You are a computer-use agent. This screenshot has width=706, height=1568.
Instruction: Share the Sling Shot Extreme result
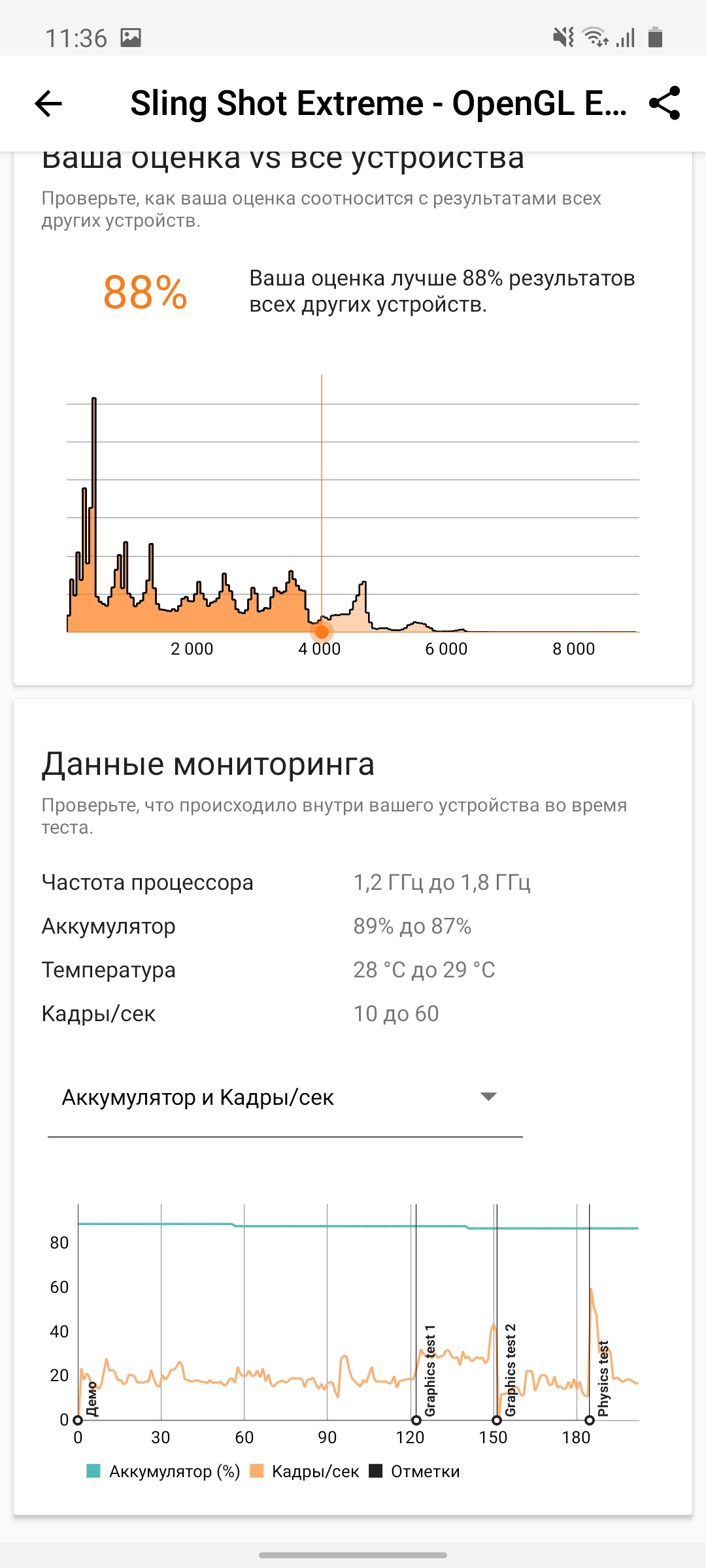pyautogui.click(x=664, y=103)
